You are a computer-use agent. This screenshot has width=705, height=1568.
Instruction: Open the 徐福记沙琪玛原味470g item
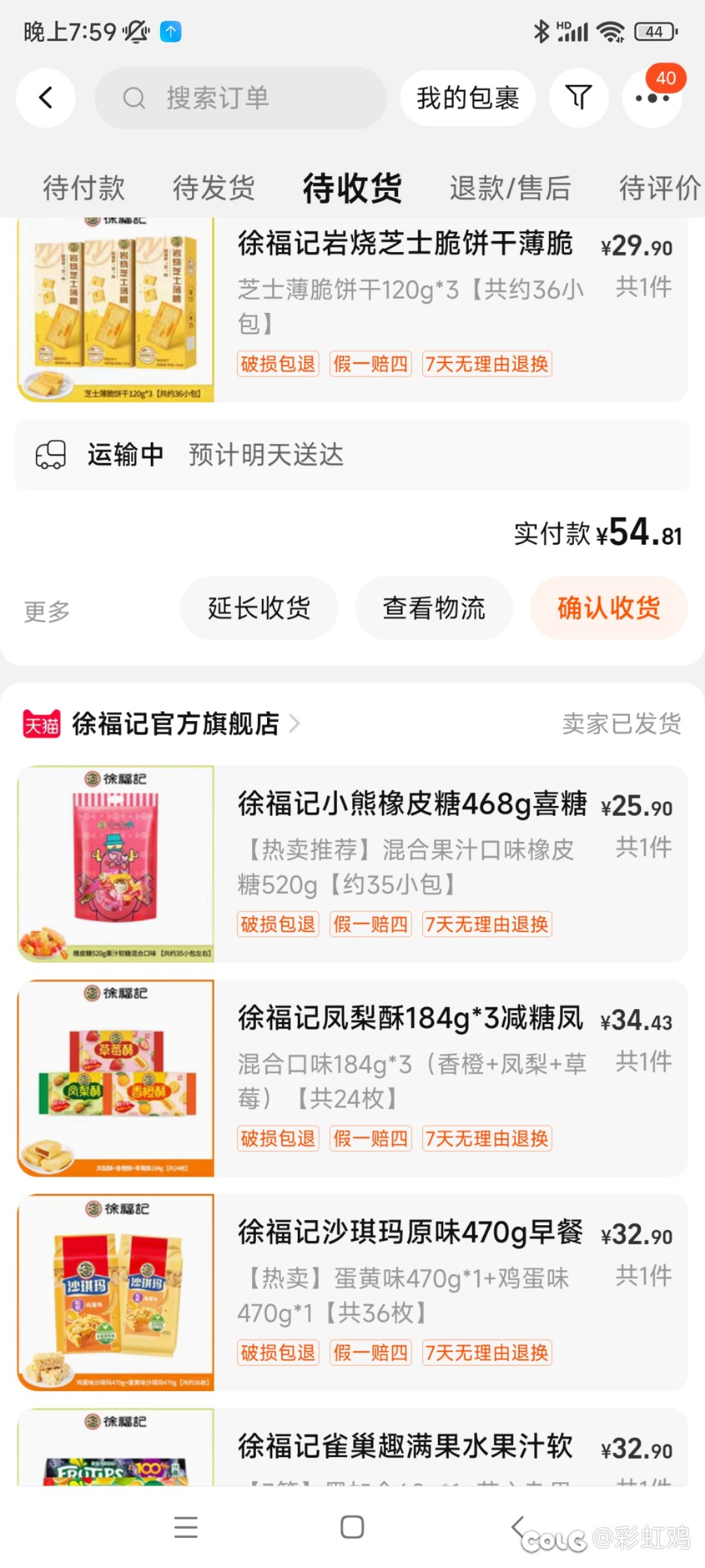coord(352,1292)
